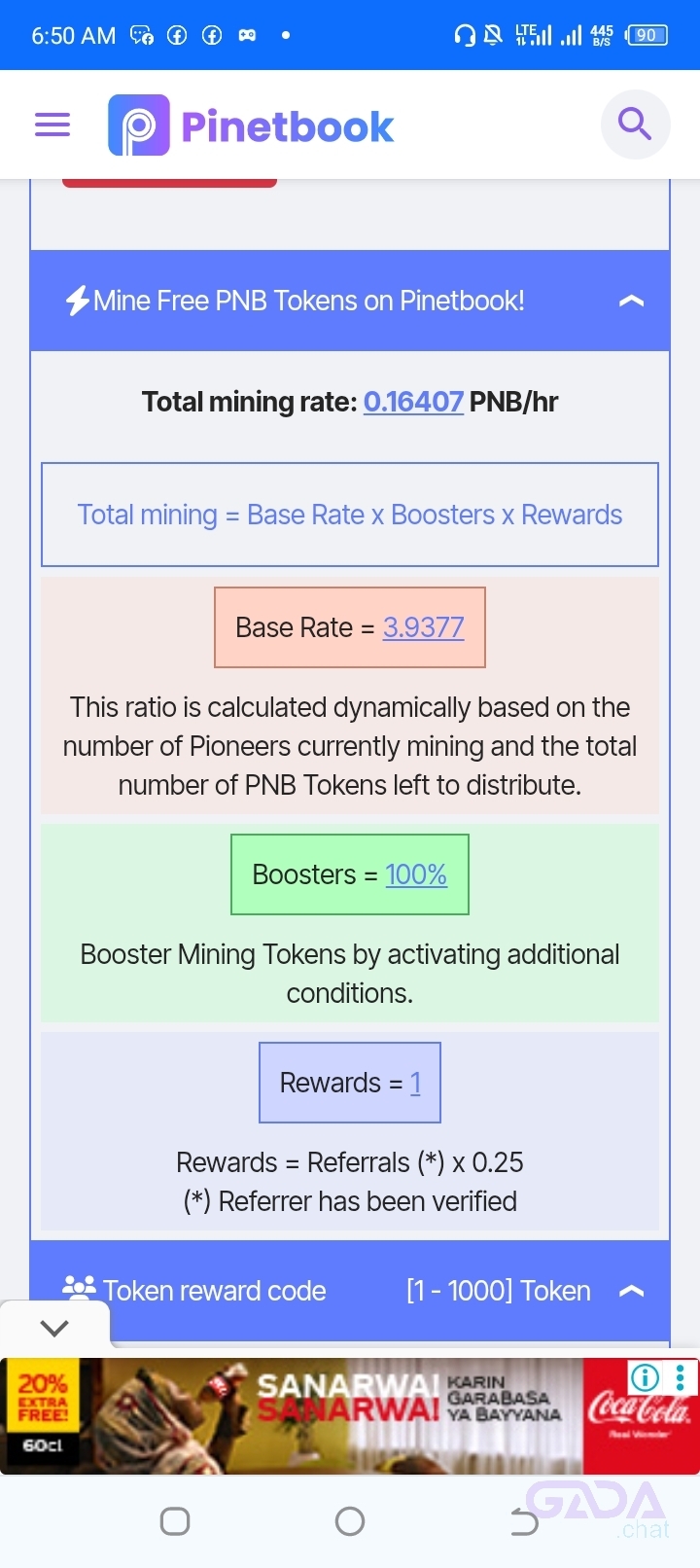Viewport: 700px width, 1568px height.
Task: Open the hamburger drawer menu
Action: point(52,125)
